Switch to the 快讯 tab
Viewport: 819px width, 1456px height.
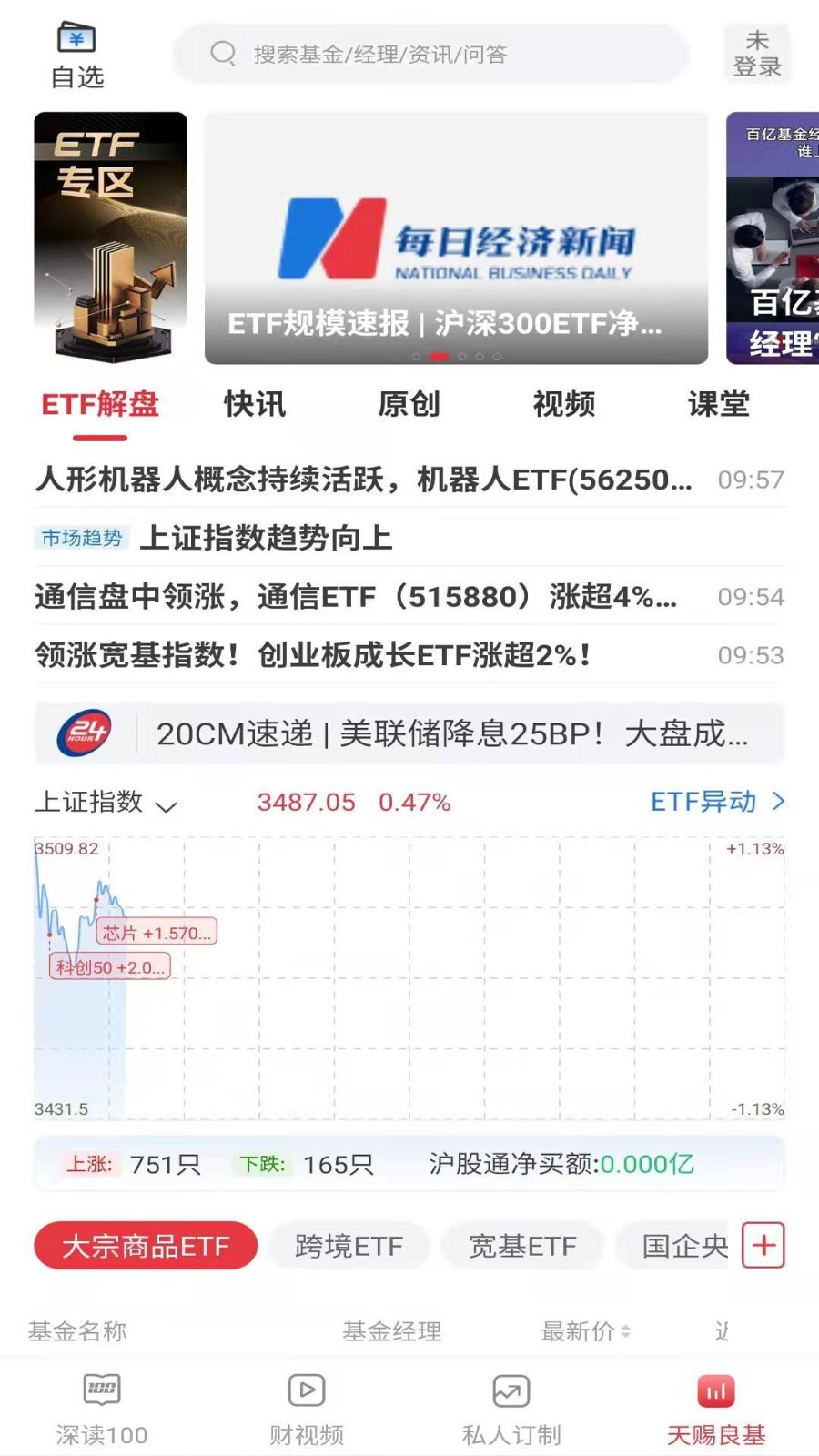pos(254,405)
